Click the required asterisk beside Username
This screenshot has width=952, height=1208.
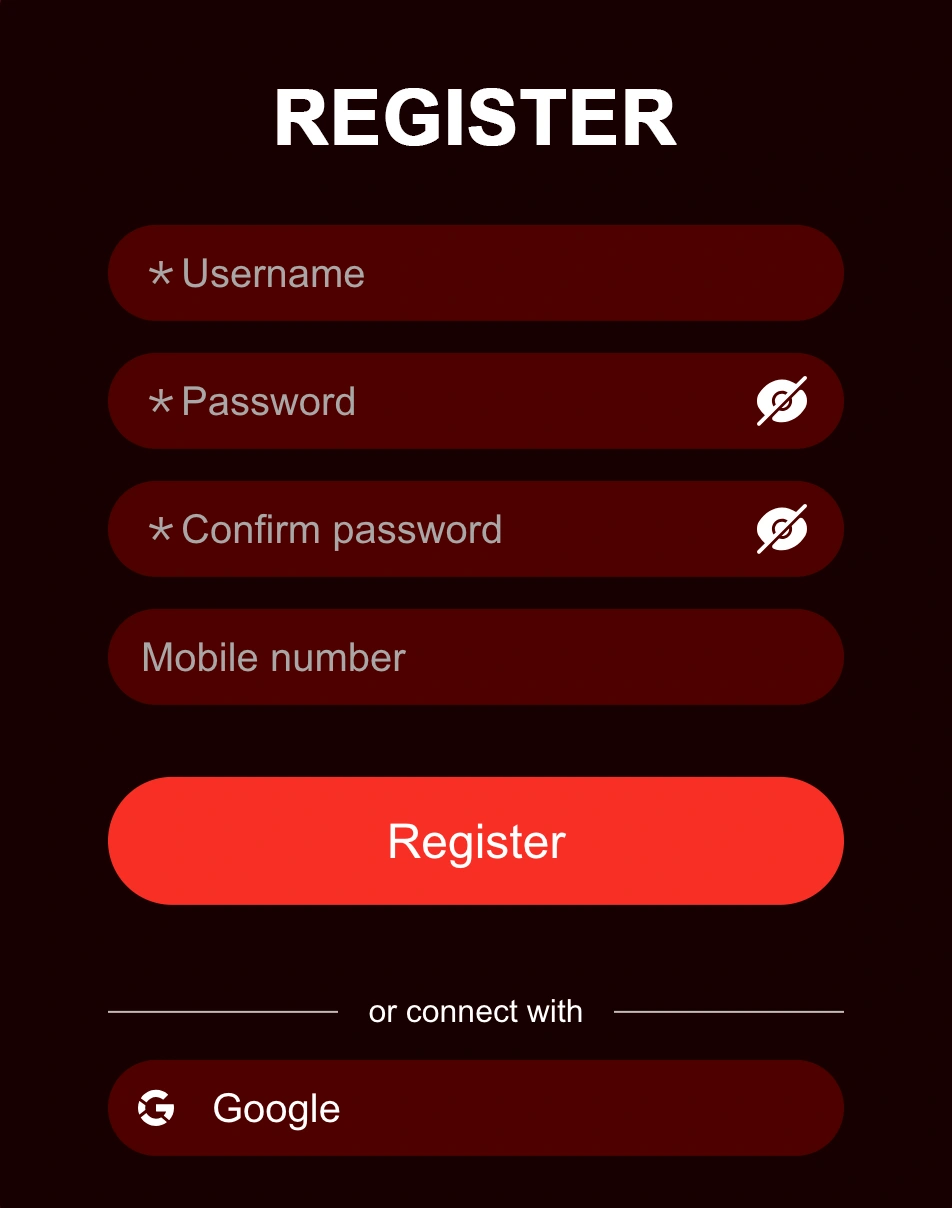160,273
